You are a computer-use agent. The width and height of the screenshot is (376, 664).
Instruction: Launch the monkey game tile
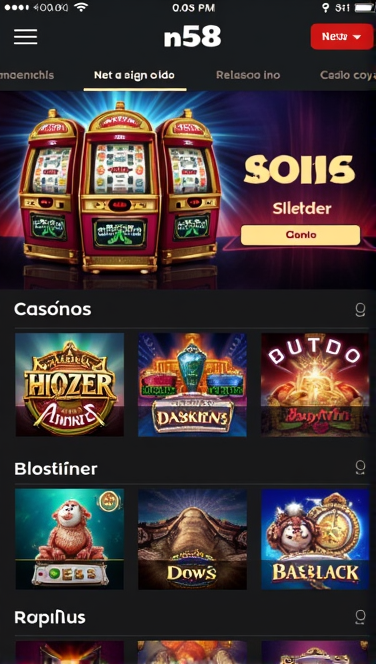[70, 539]
